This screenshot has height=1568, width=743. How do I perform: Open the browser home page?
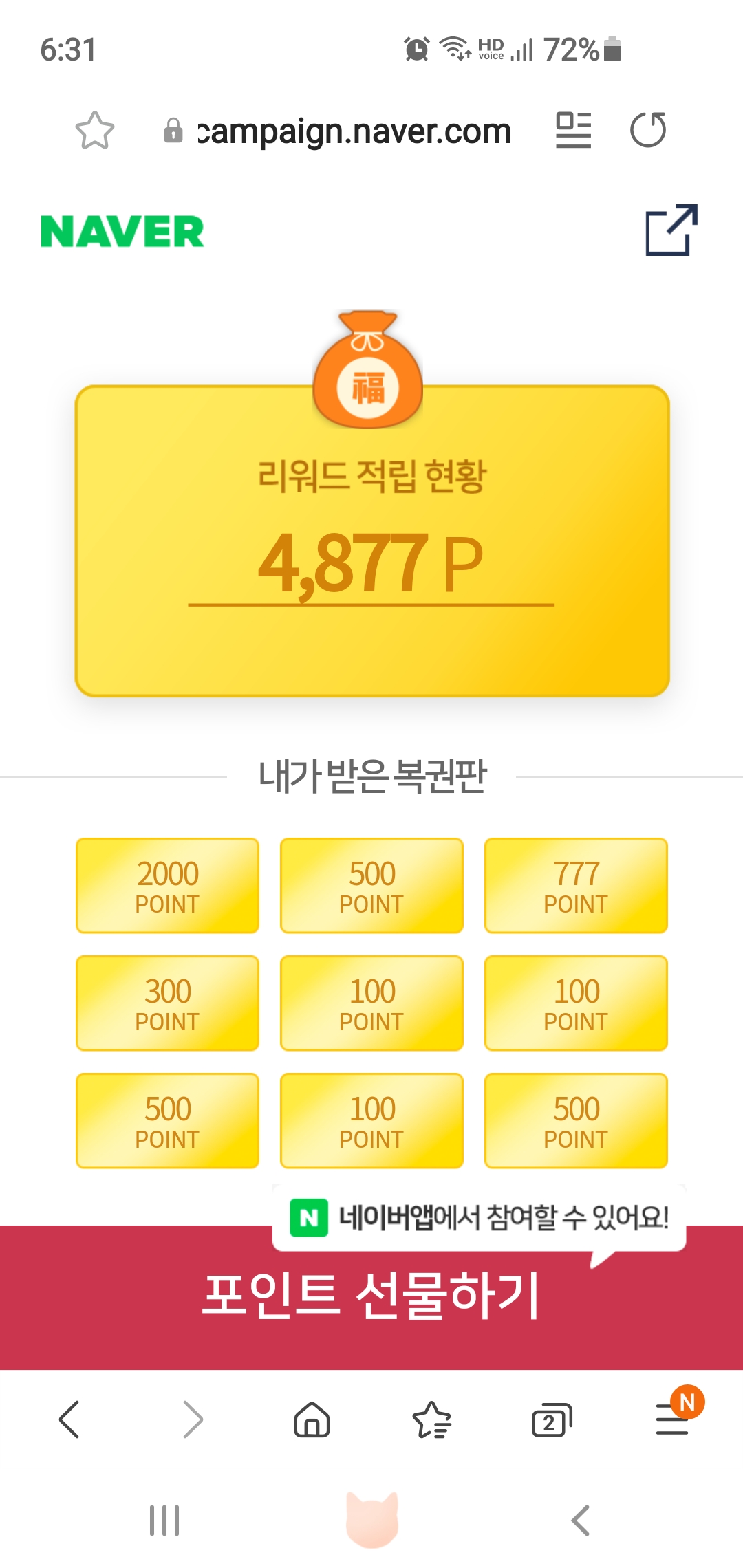point(312,1419)
